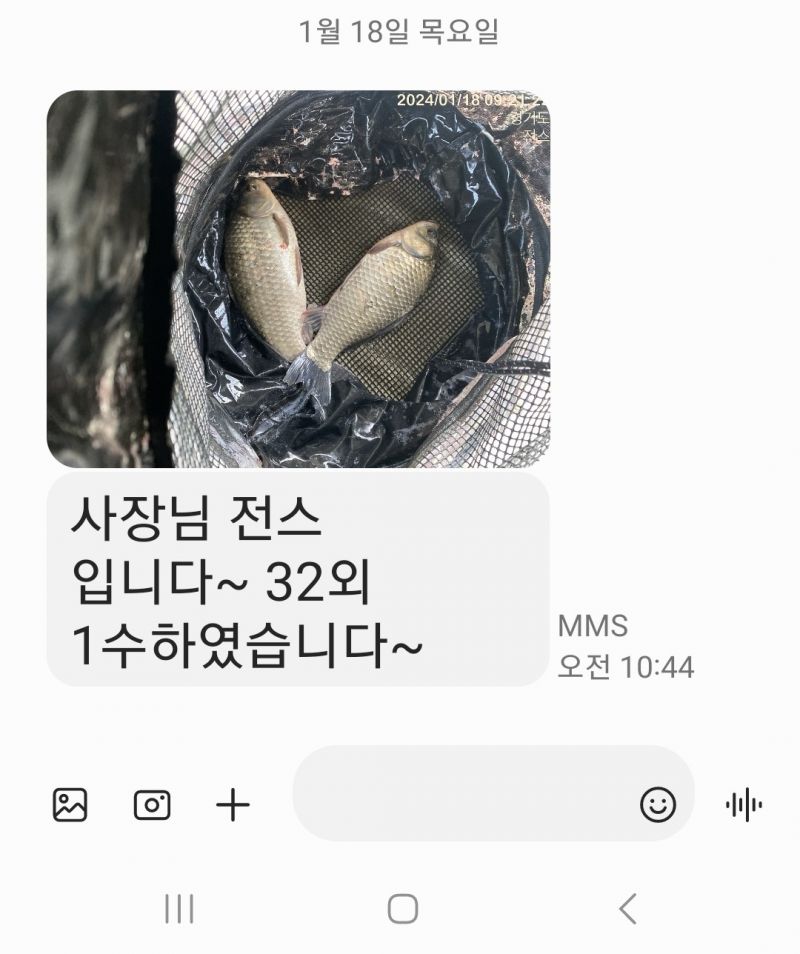Tap the plus icon for more attachments
The width and height of the screenshot is (800, 954).
(233, 804)
